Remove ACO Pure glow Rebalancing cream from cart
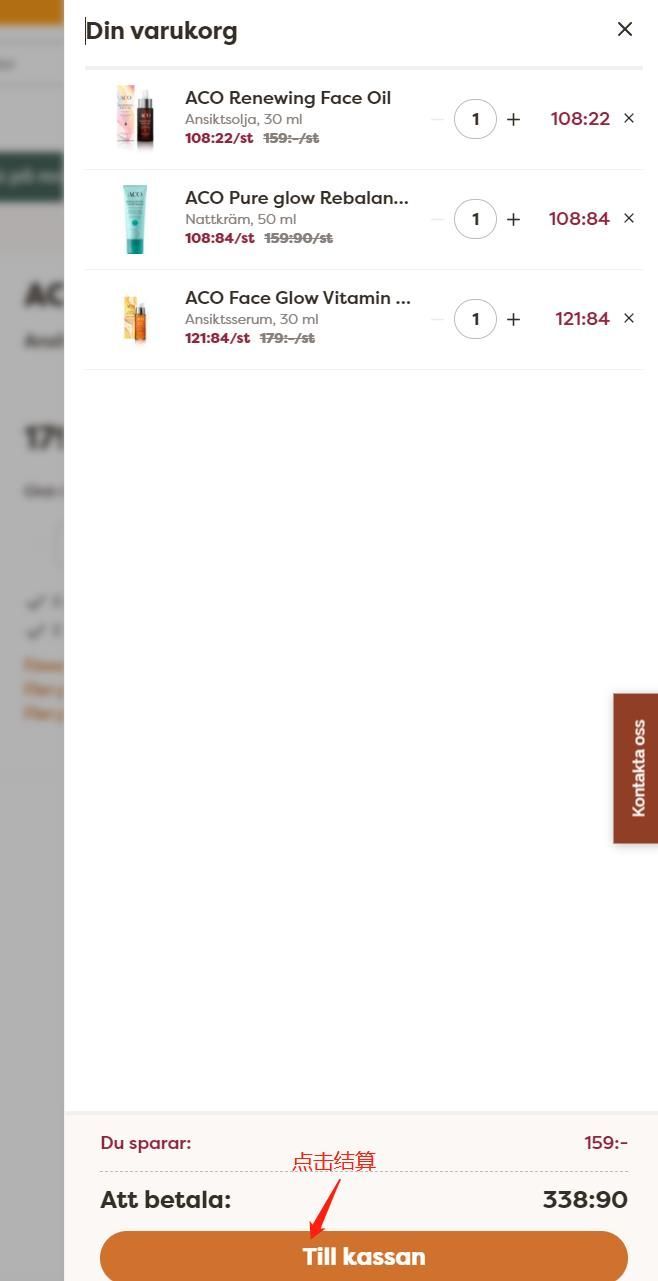Viewport: 658px width, 1281px height. 629,218
